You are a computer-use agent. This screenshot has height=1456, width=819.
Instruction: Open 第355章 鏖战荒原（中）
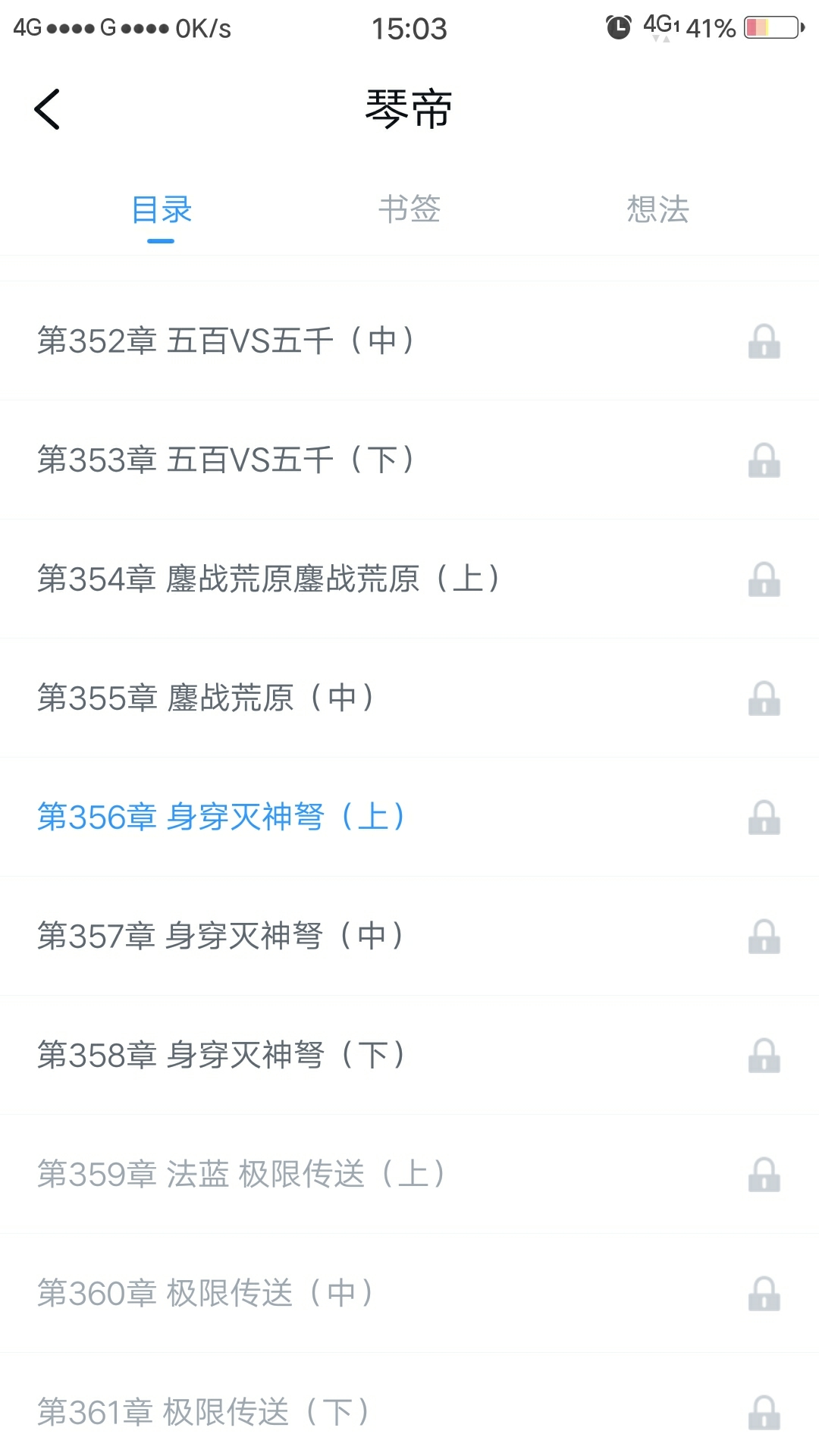pos(206,698)
